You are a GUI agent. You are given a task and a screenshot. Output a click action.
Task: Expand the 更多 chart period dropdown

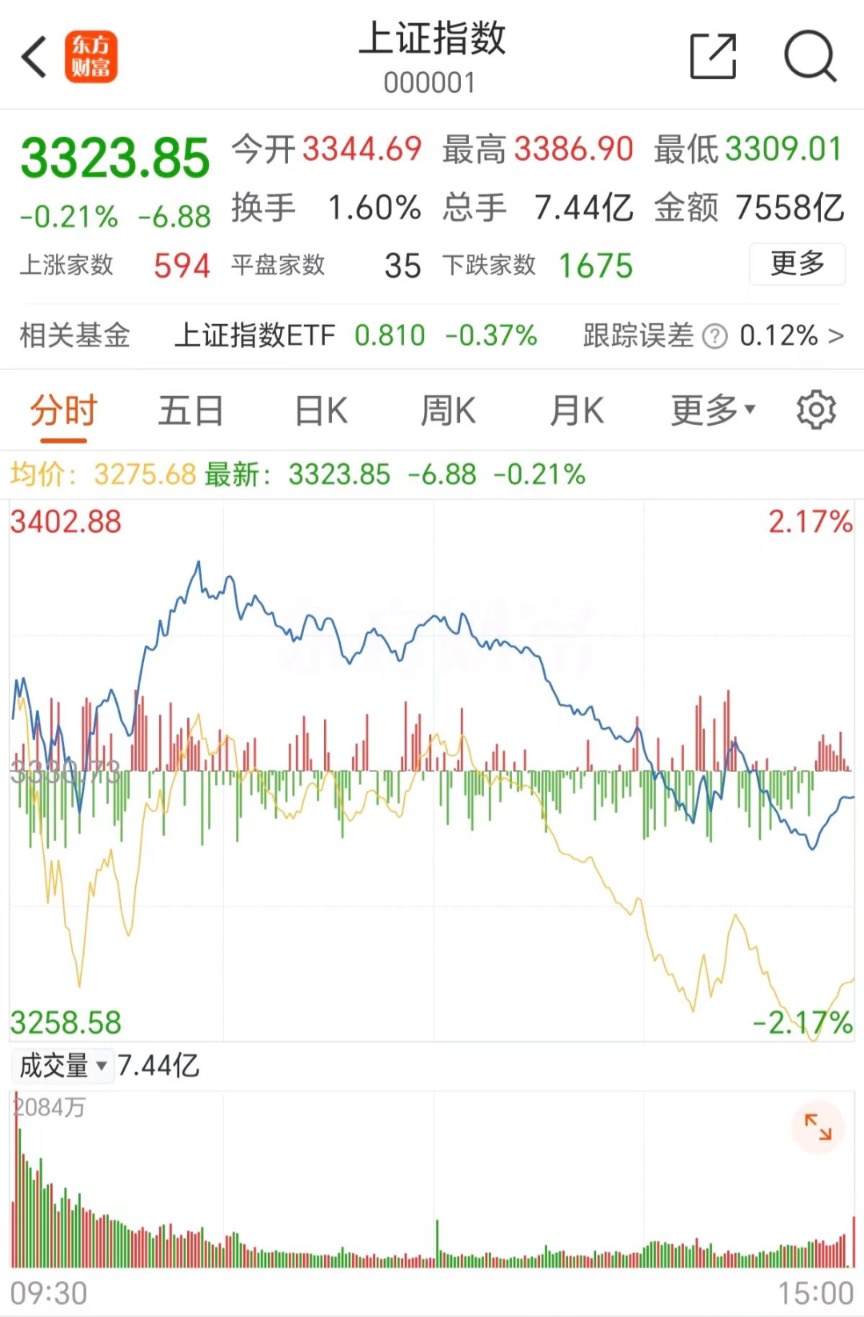tap(713, 411)
